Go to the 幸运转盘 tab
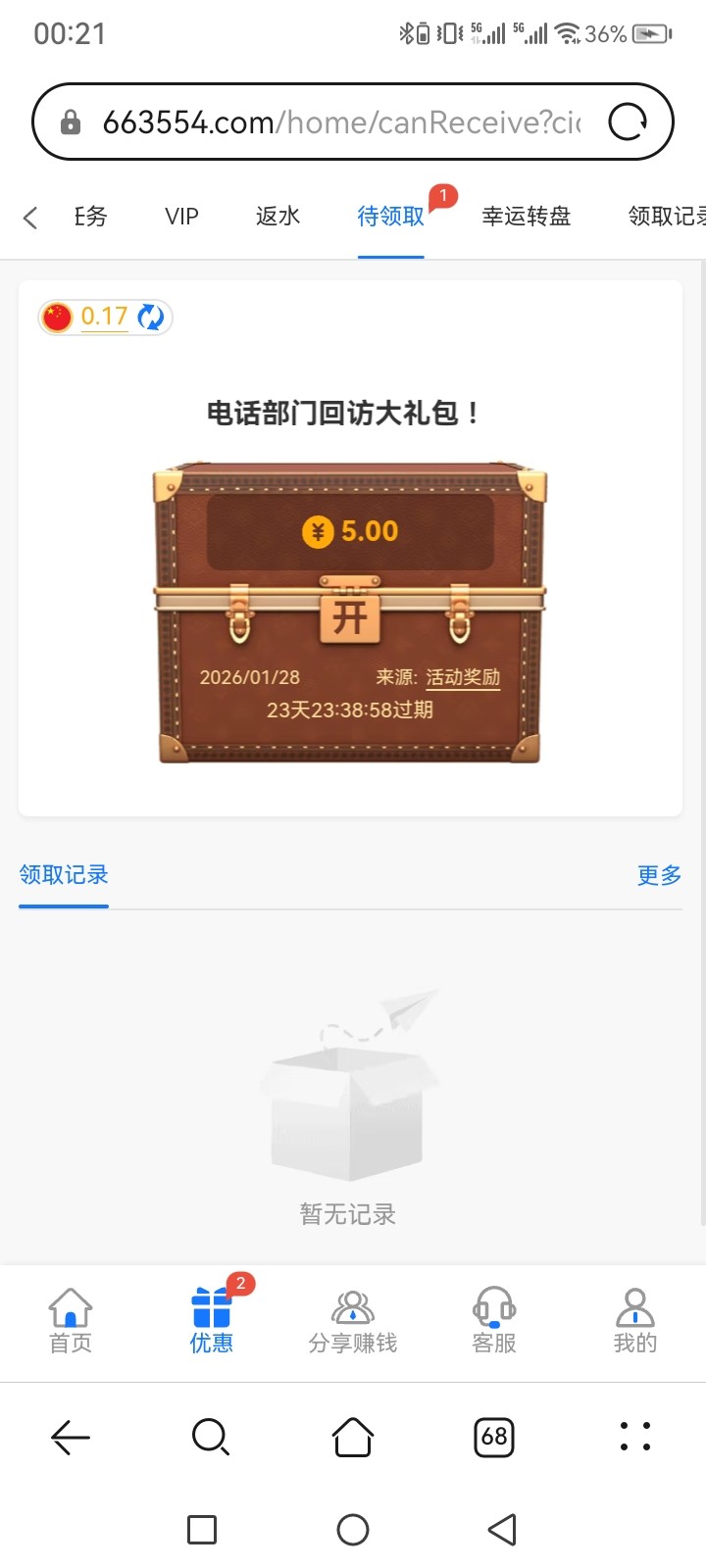The height and width of the screenshot is (1568, 706). pyautogui.click(x=526, y=217)
